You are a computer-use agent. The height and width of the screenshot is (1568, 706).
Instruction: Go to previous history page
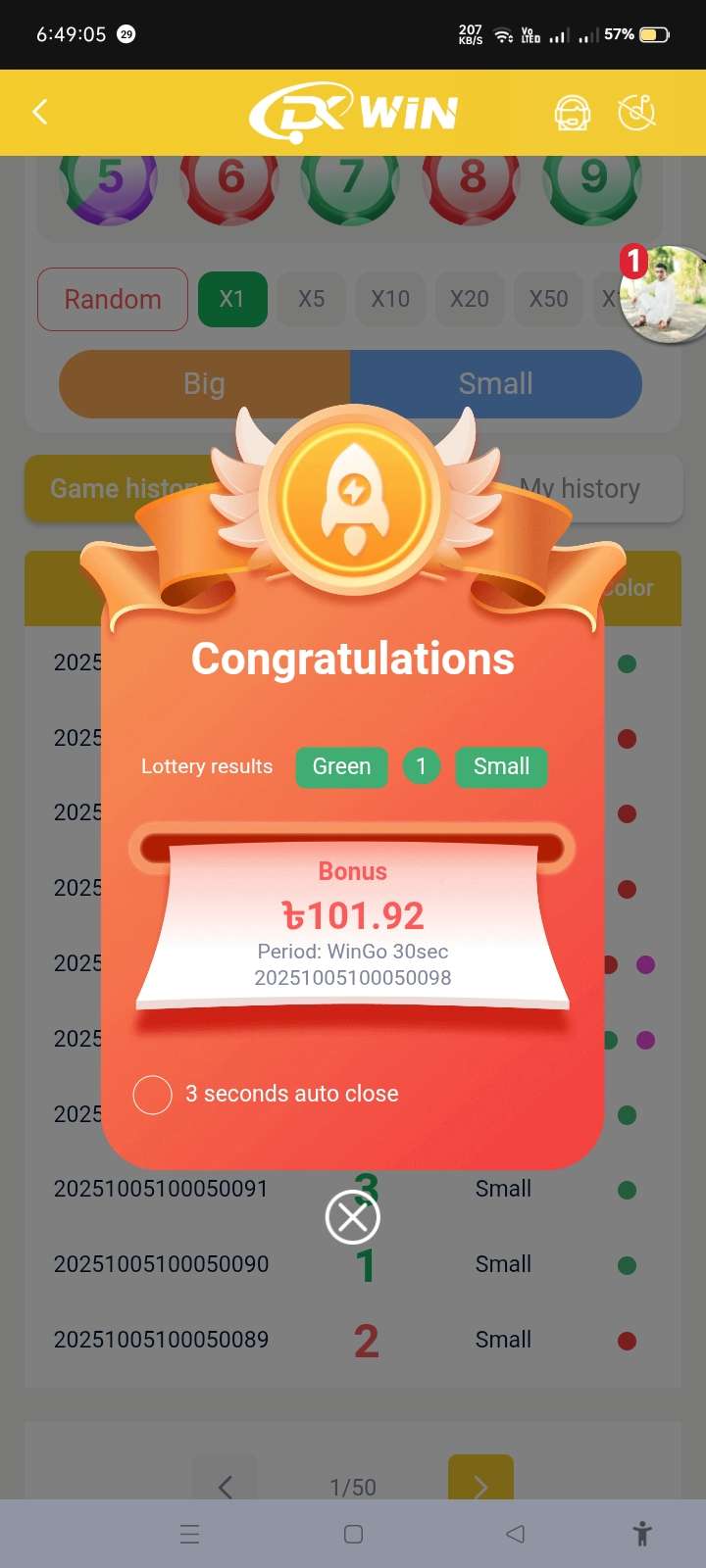click(225, 1485)
